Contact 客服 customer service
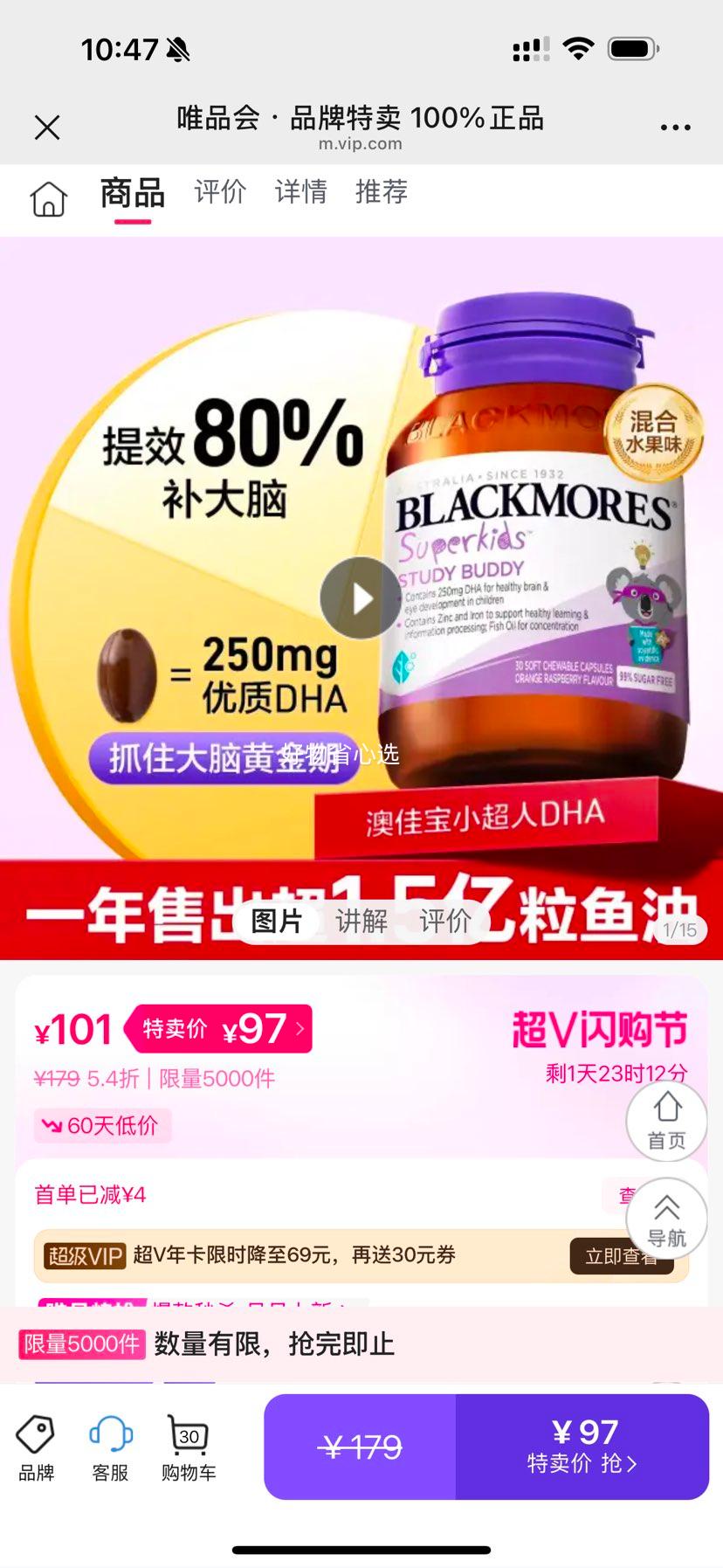The height and width of the screenshot is (1568, 723). pos(110,1448)
